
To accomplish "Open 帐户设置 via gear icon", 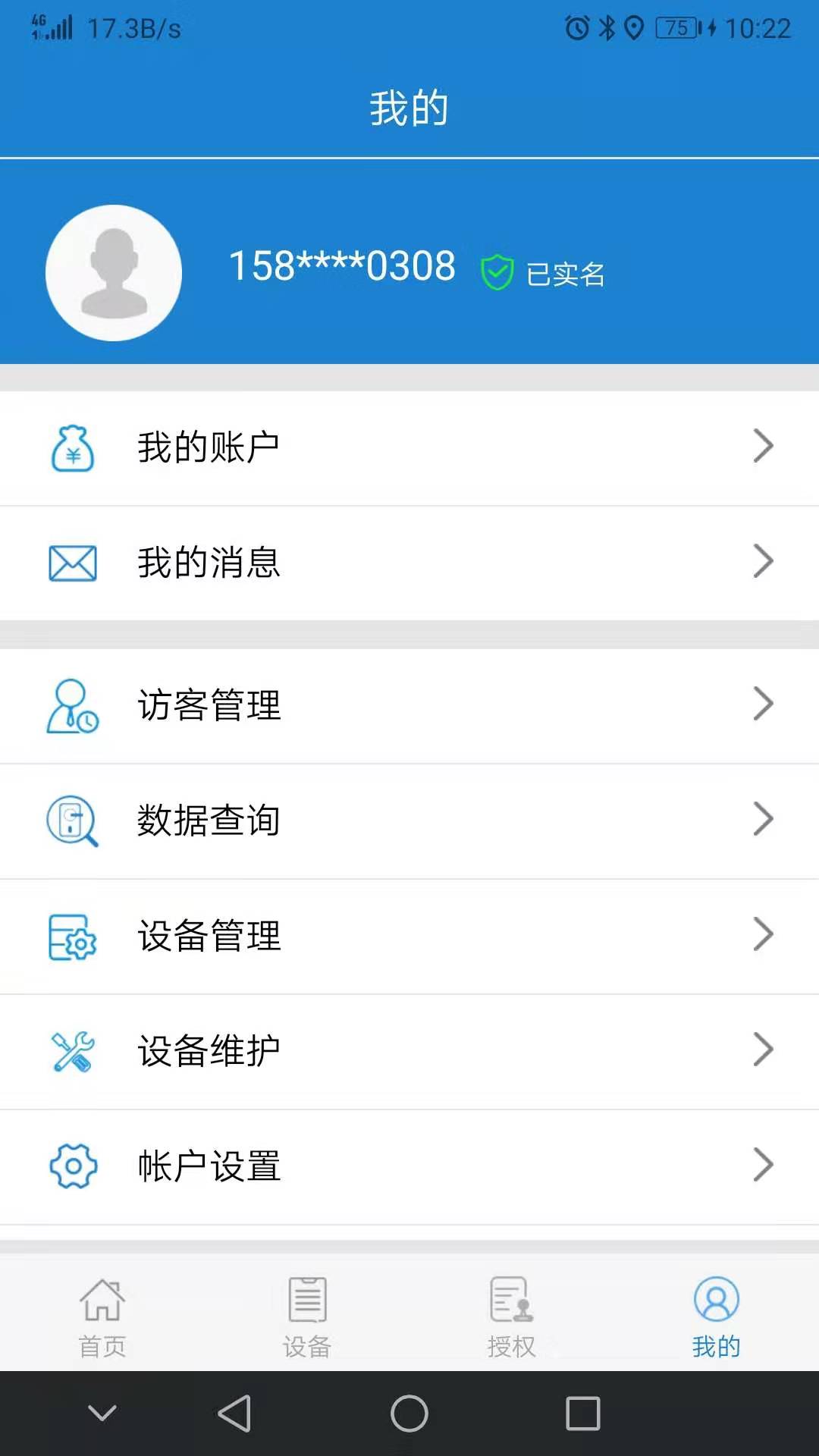I will coord(72,1166).
